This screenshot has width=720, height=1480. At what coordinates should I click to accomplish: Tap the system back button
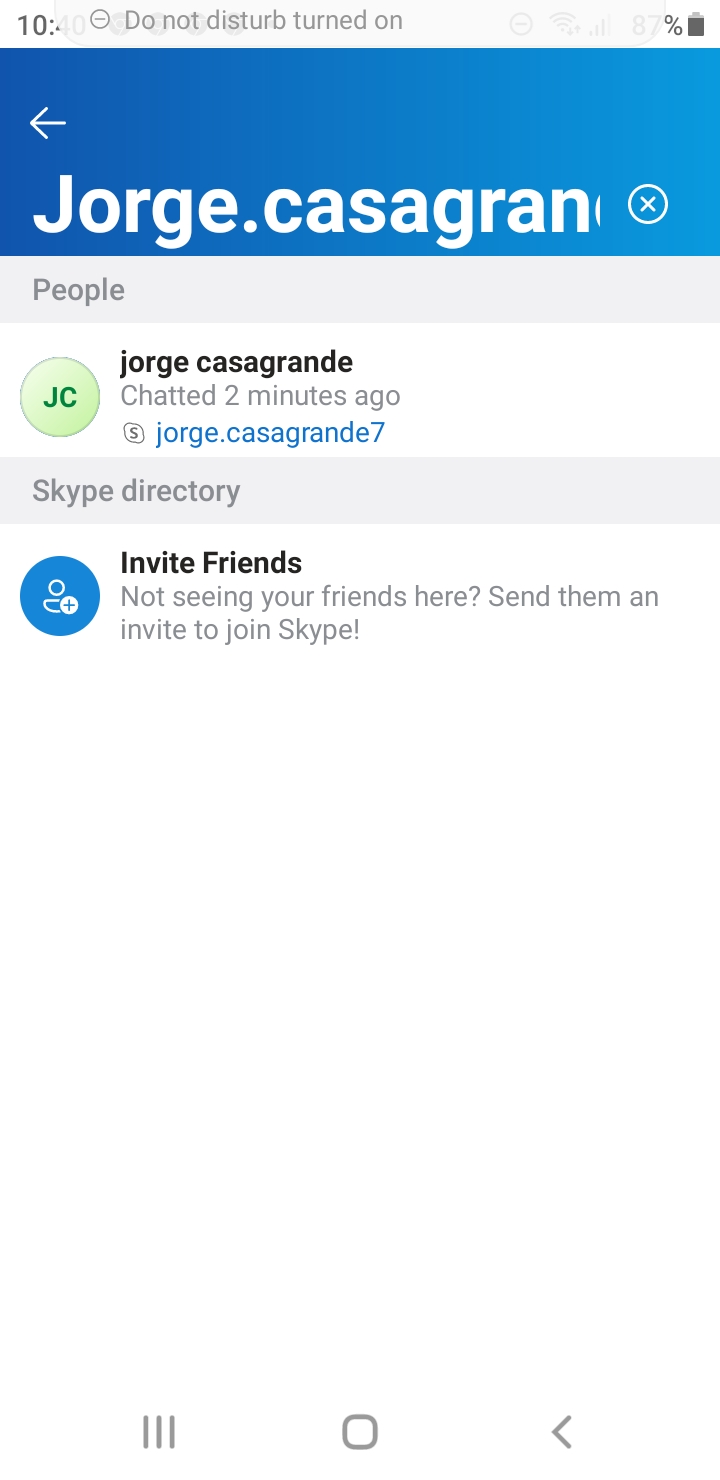pos(562,1432)
